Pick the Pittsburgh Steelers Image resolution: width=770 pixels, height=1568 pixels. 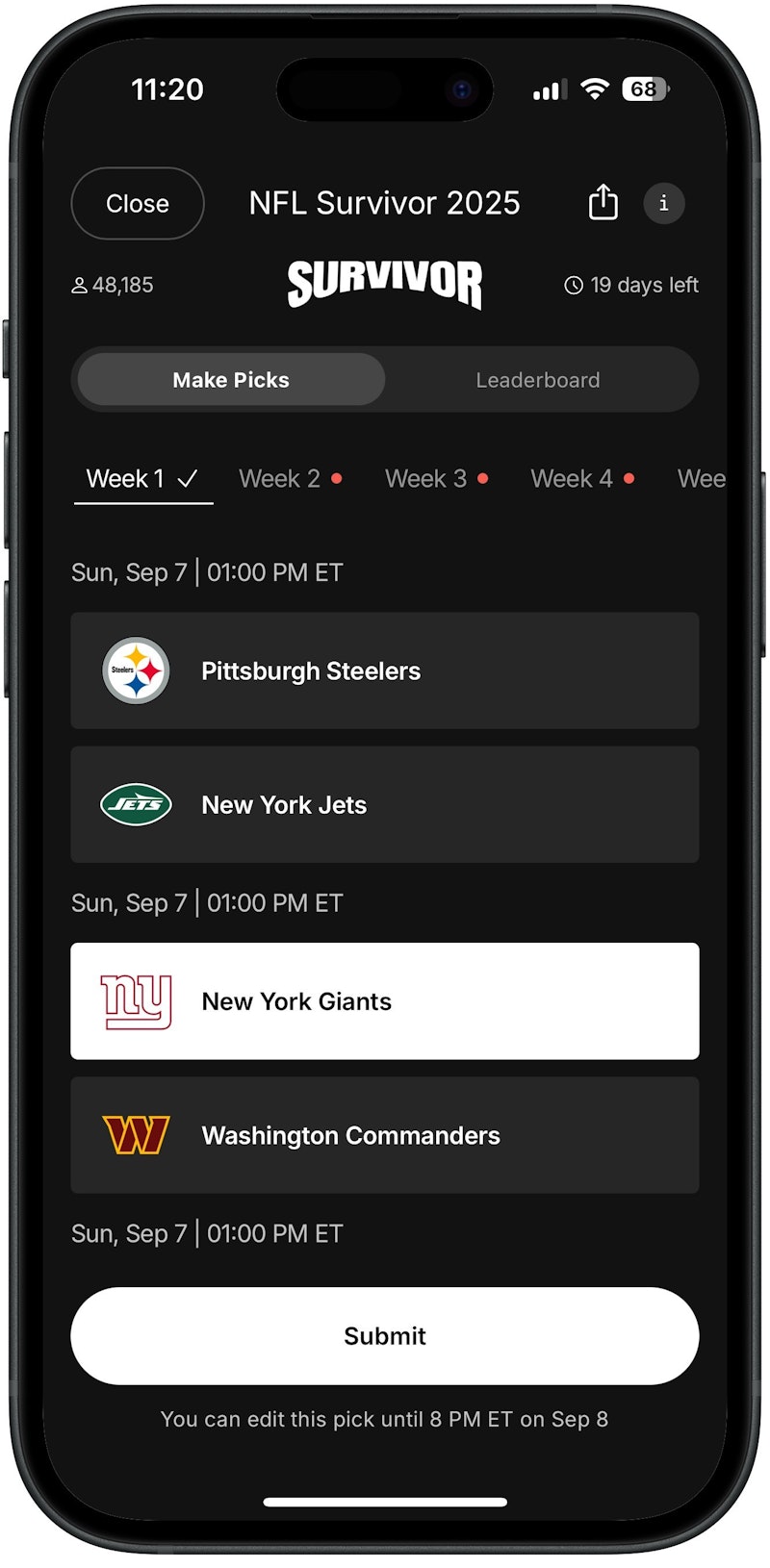point(384,671)
